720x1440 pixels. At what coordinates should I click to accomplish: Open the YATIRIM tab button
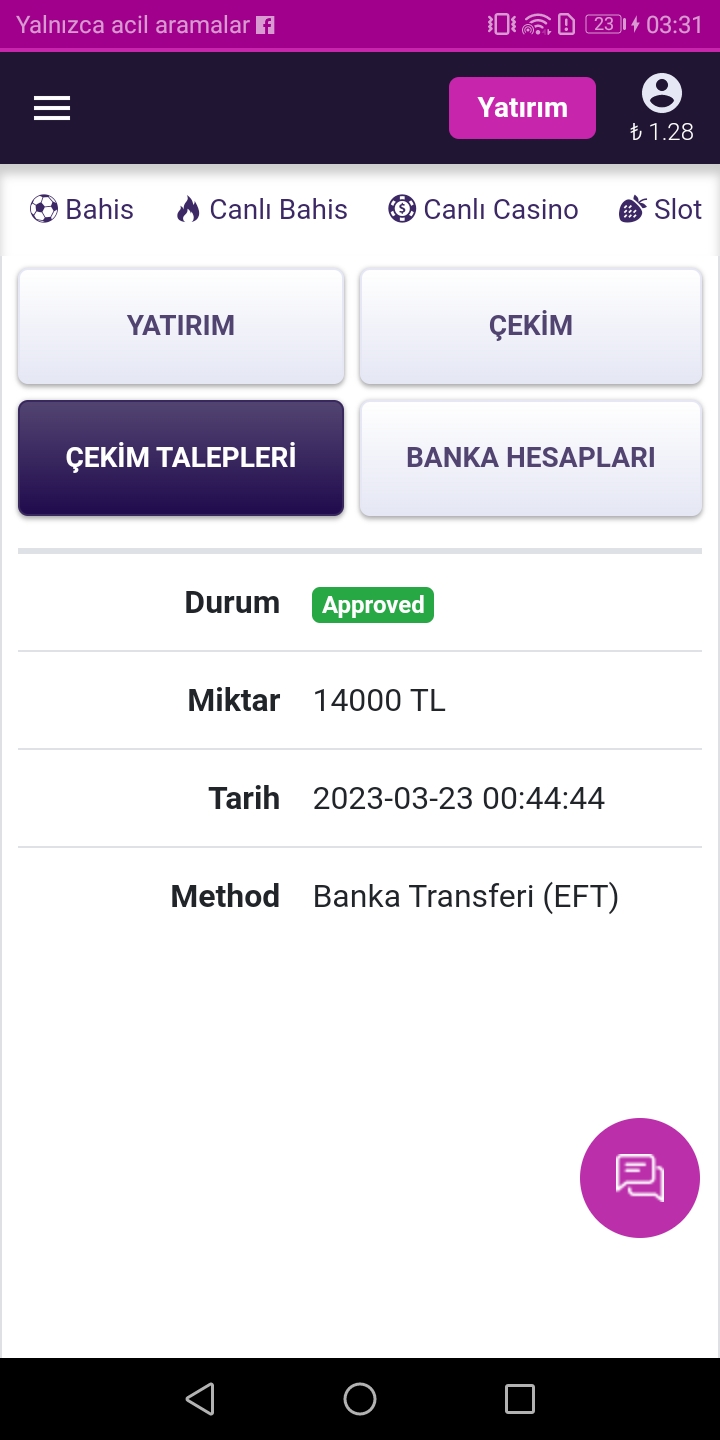coord(181,326)
